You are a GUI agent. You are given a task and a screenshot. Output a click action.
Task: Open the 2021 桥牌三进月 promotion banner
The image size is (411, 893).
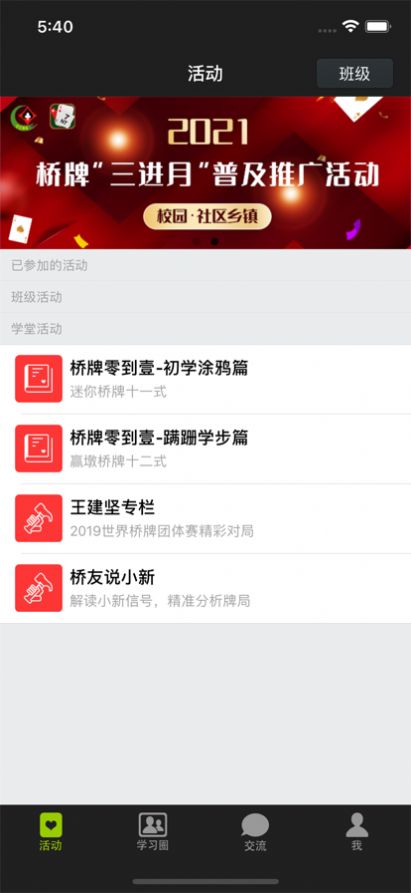(x=206, y=173)
